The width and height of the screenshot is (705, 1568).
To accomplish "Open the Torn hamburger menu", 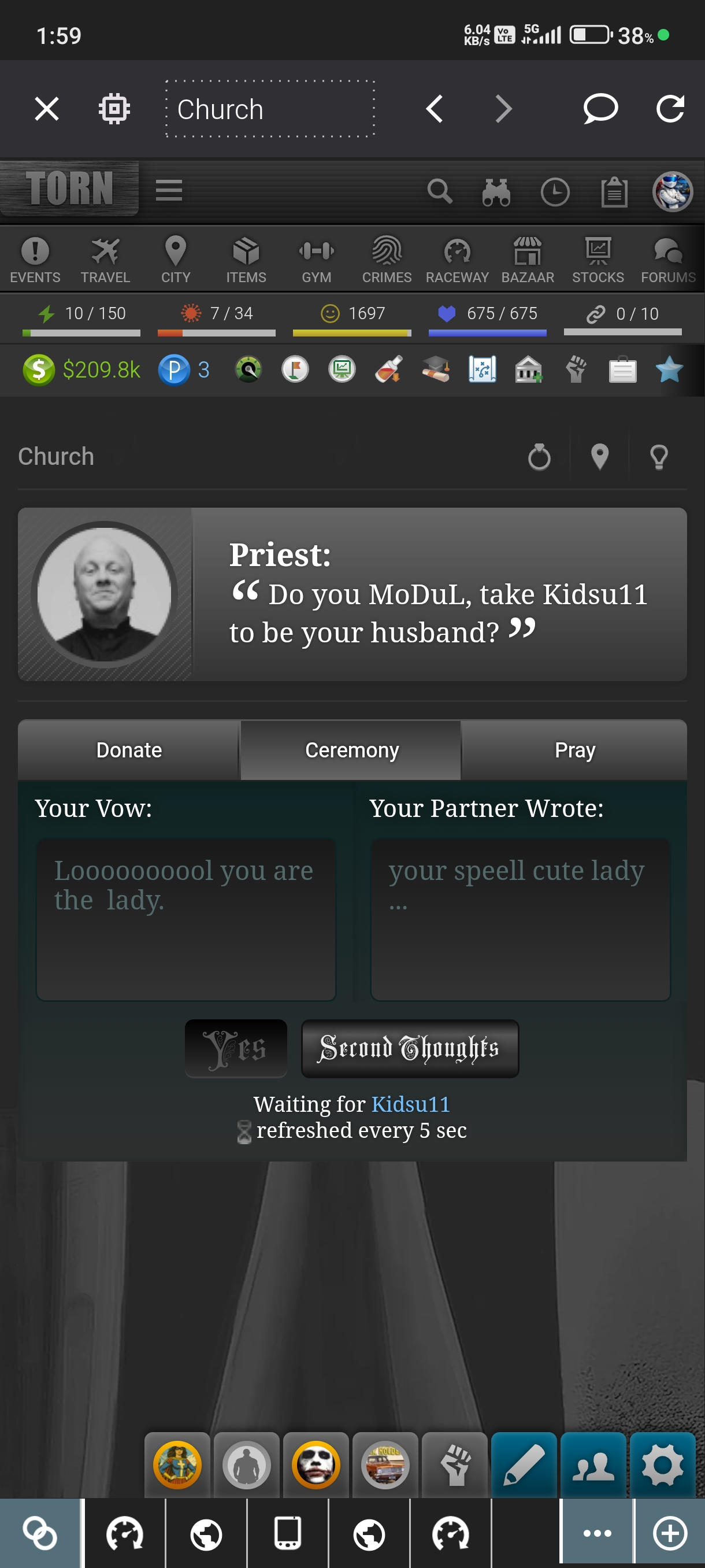I will (x=169, y=191).
